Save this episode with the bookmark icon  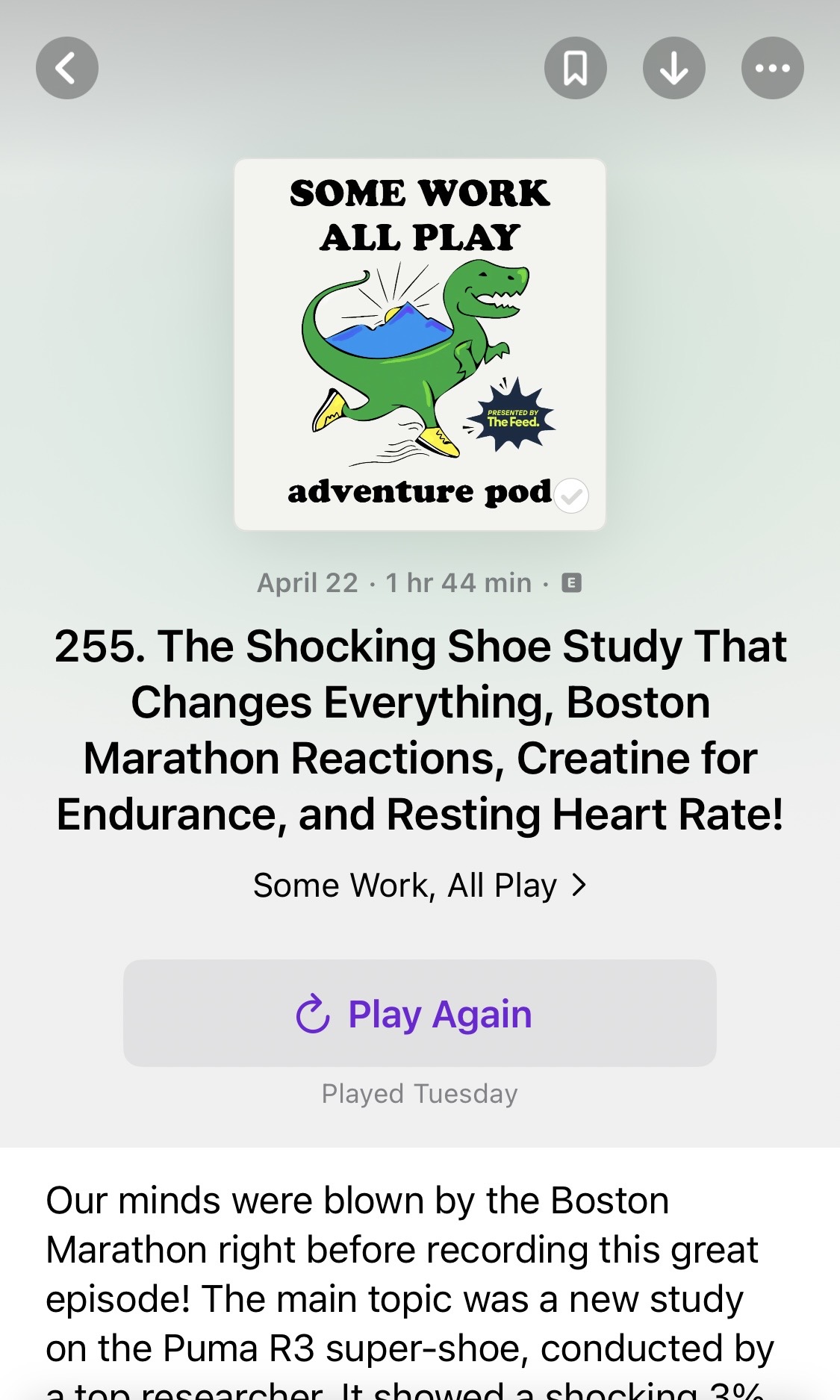coord(575,68)
